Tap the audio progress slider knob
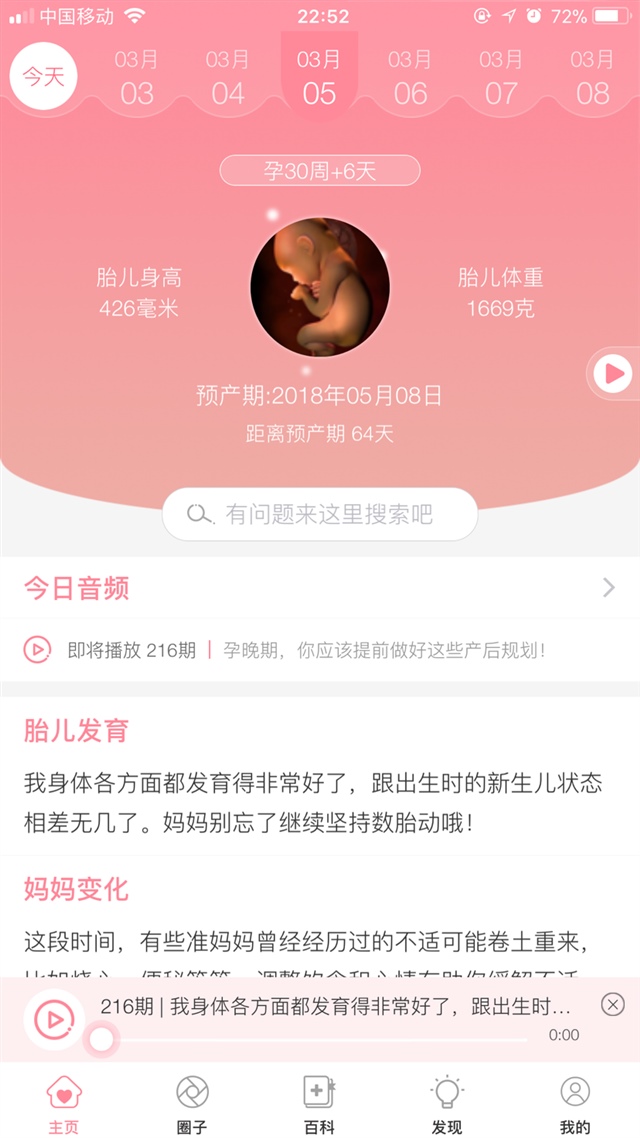Viewport: 640px width, 1138px height. point(101,1040)
